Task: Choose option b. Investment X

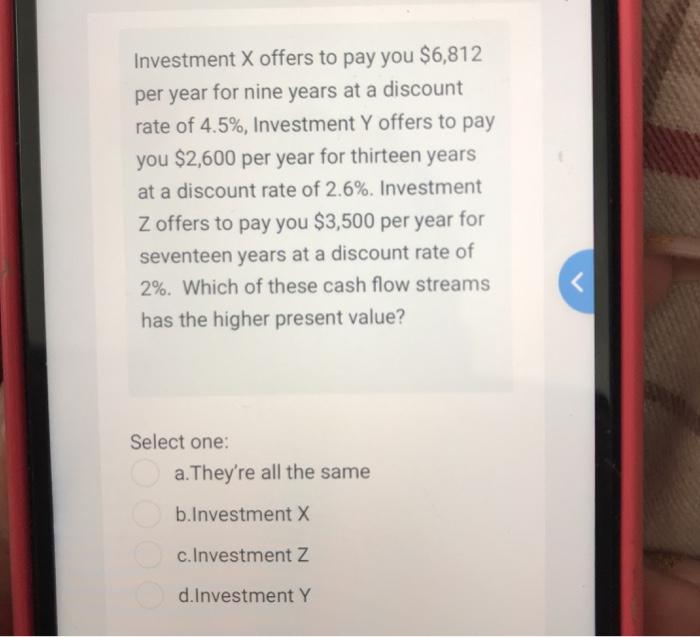Action: 150,514
